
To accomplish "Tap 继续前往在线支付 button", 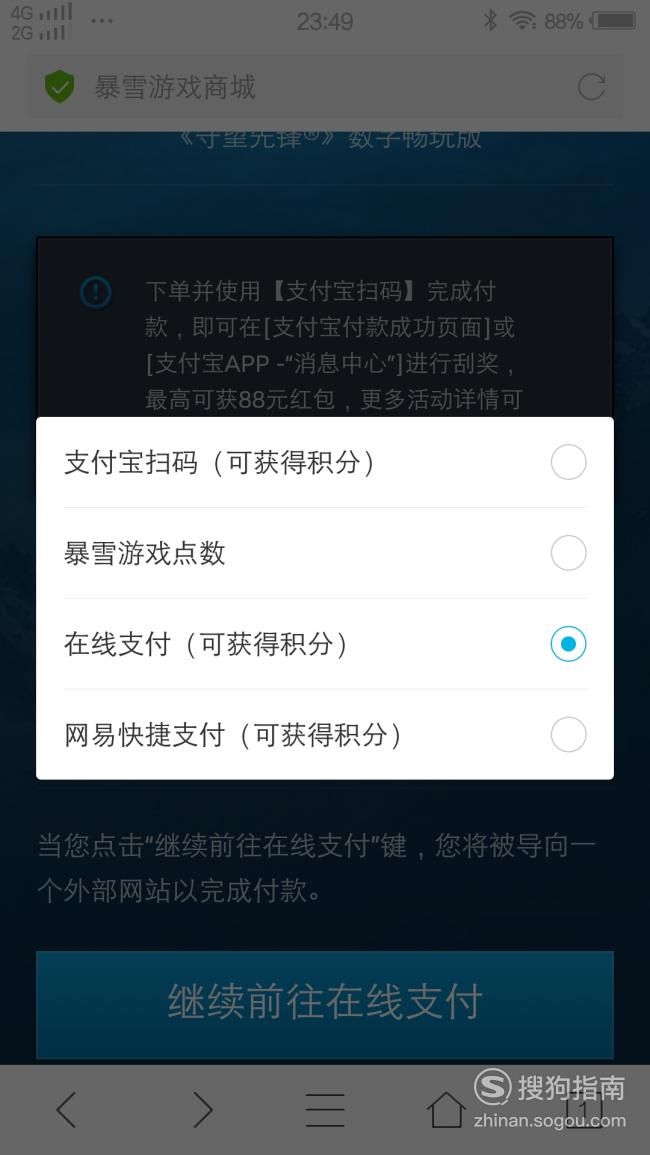I will coord(325,1004).
